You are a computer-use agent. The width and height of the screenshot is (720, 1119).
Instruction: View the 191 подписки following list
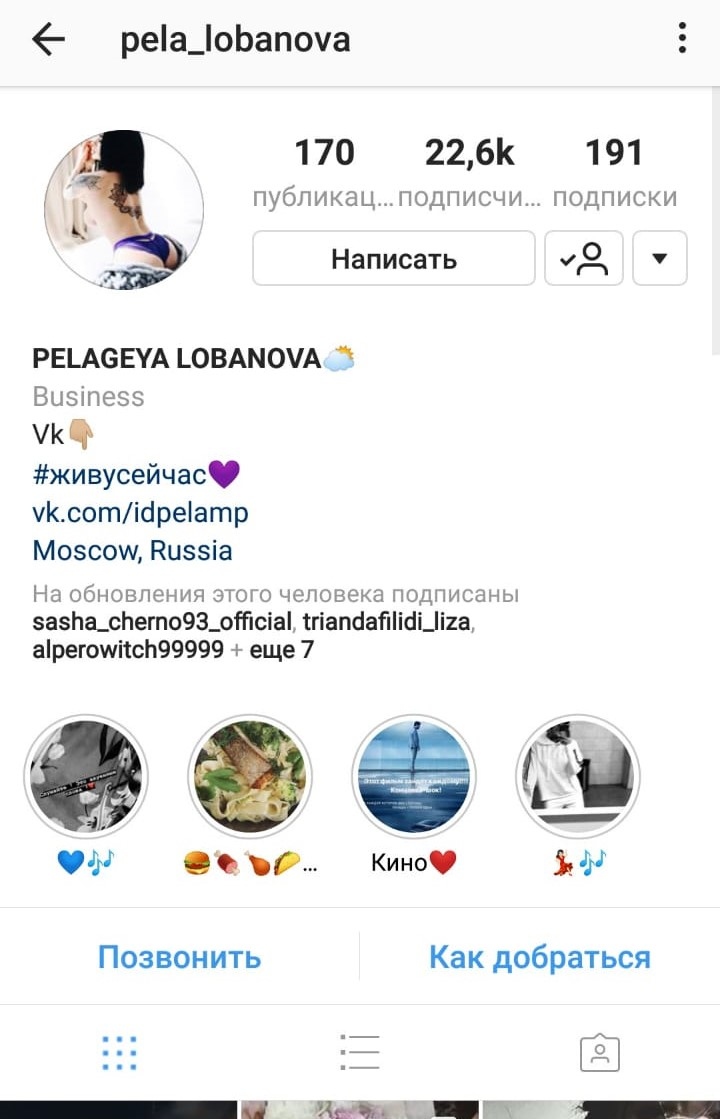614,172
